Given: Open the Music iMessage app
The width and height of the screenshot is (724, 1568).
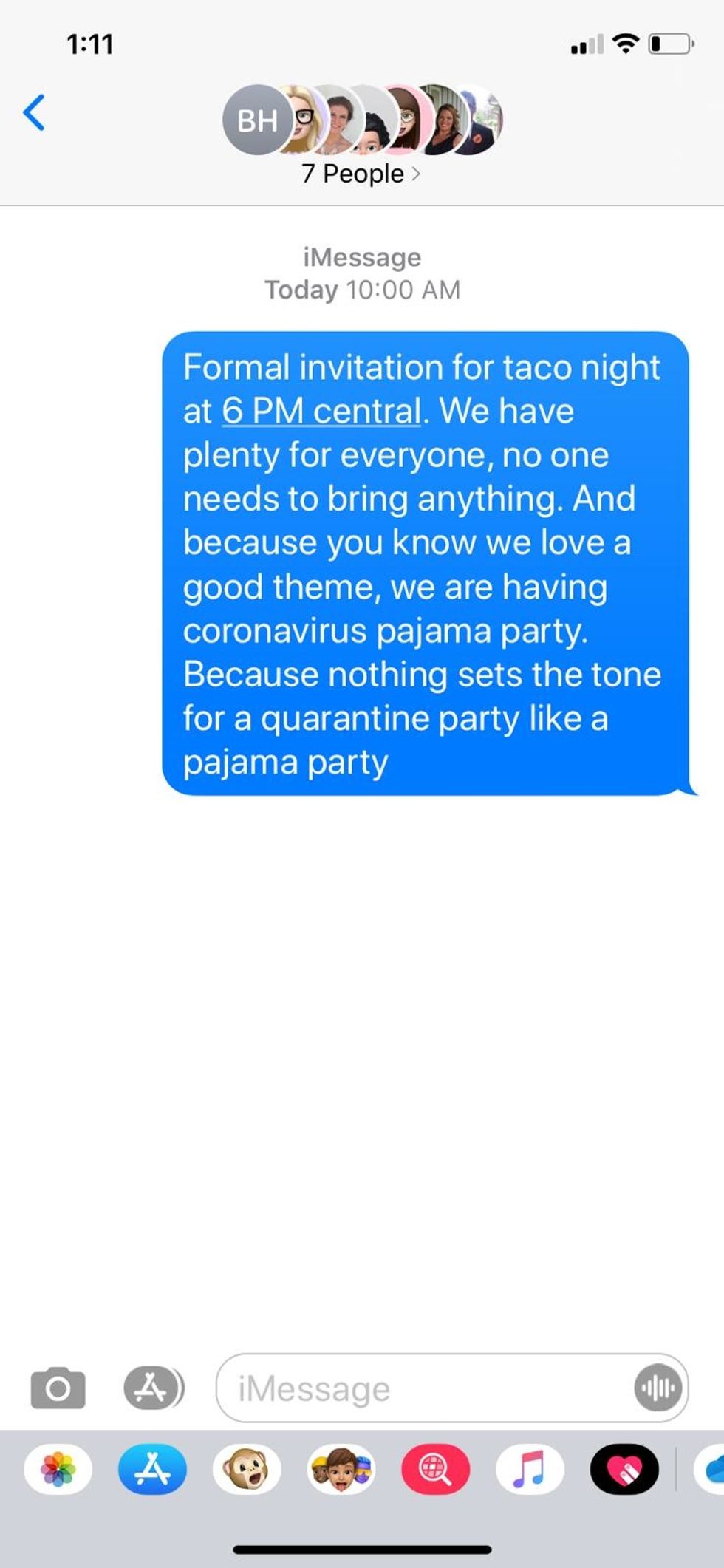Looking at the screenshot, I should point(530,1470).
